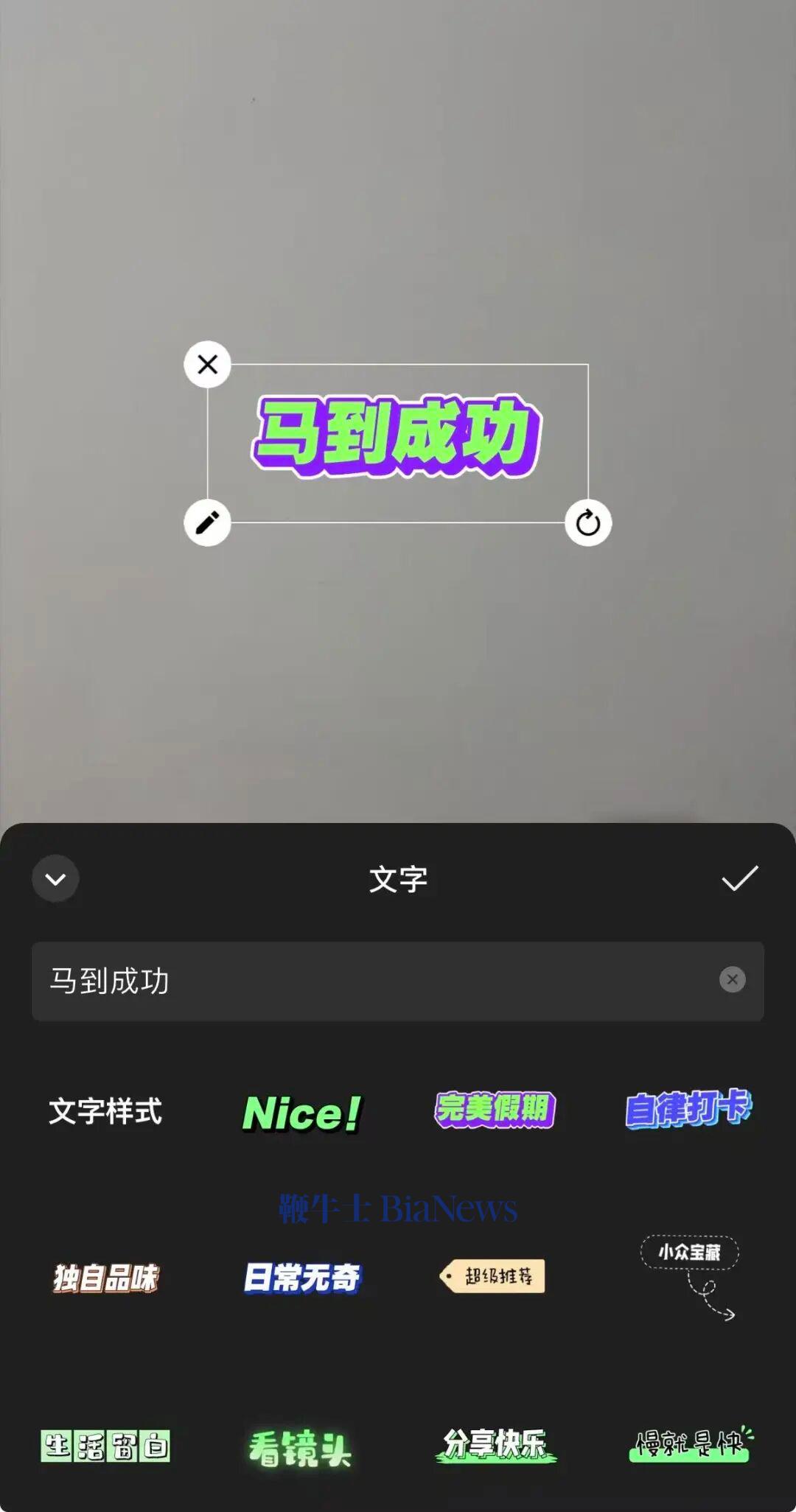Confirm text with the checkmark
Image resolution: width=796 pixels, height=1512 pixels.
[x=739, y=878]
